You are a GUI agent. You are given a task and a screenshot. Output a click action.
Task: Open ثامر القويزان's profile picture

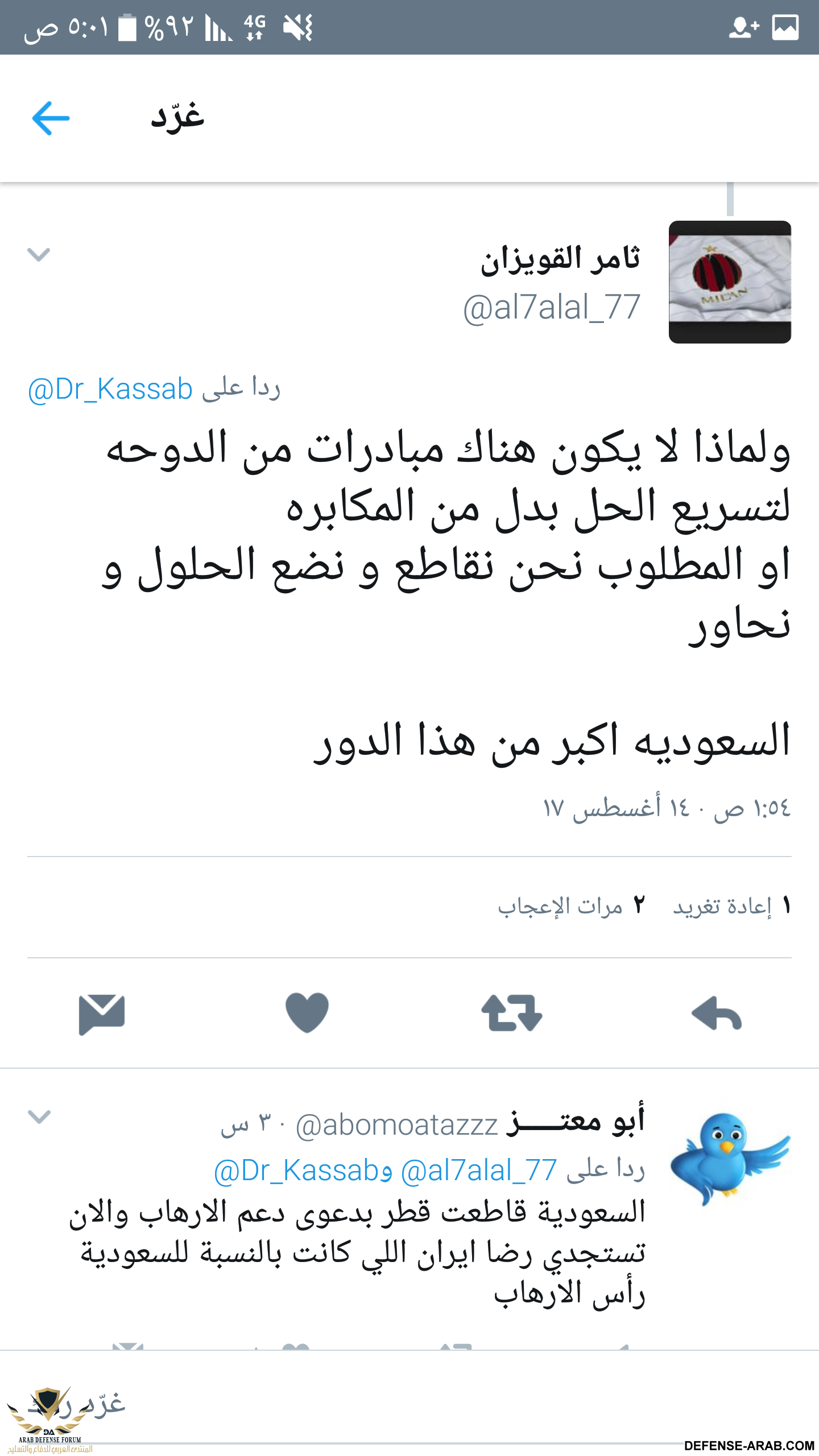pos(730,282)
